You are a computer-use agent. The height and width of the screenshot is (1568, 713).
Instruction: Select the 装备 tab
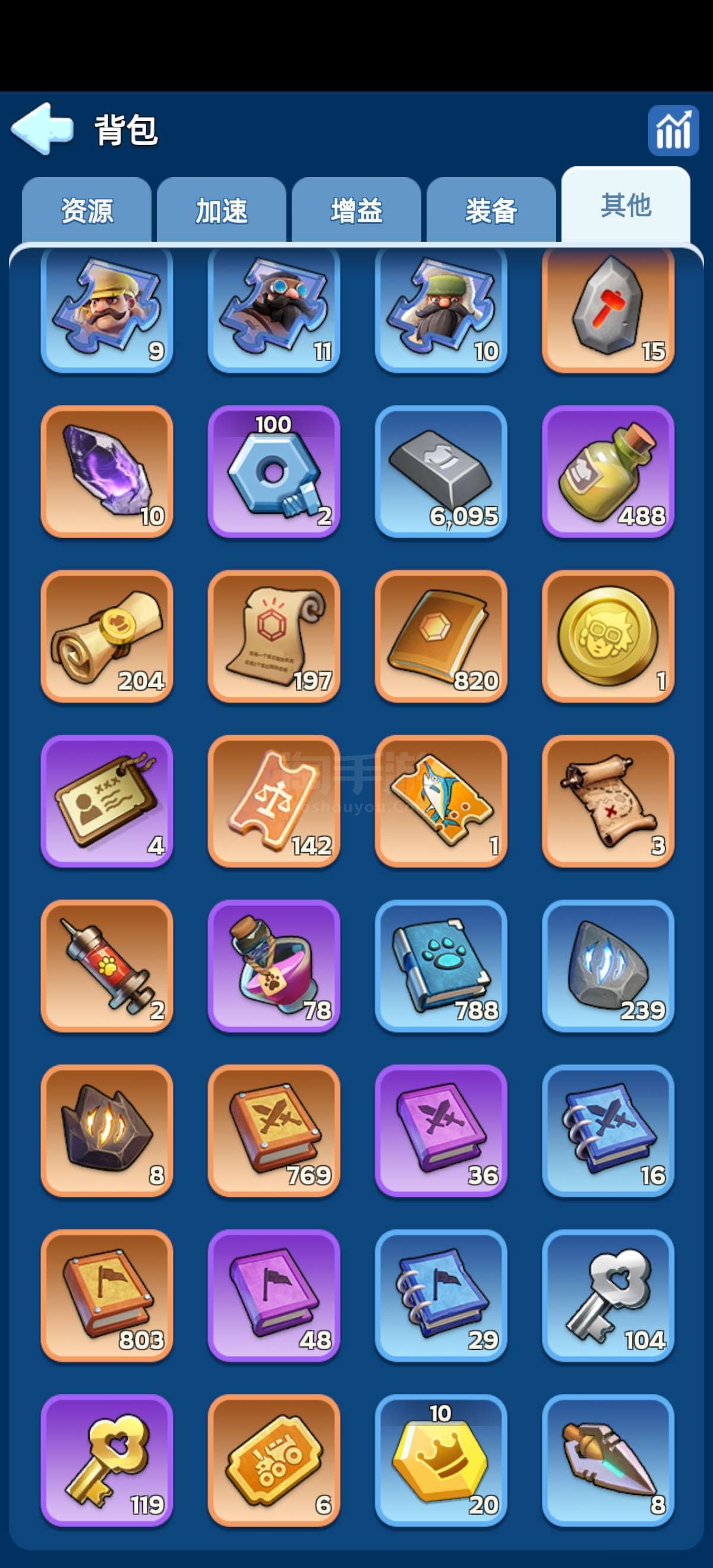[x=491, y=211]
